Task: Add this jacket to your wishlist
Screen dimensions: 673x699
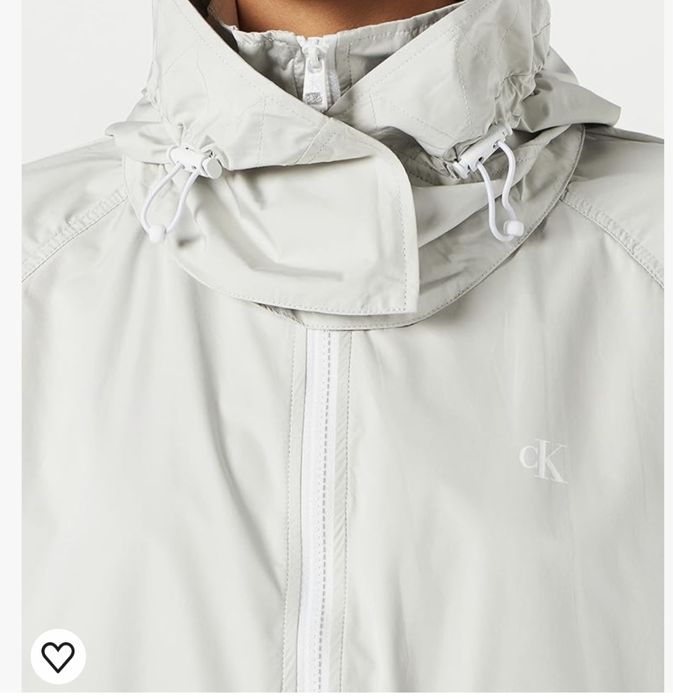Action: point(58,656)
